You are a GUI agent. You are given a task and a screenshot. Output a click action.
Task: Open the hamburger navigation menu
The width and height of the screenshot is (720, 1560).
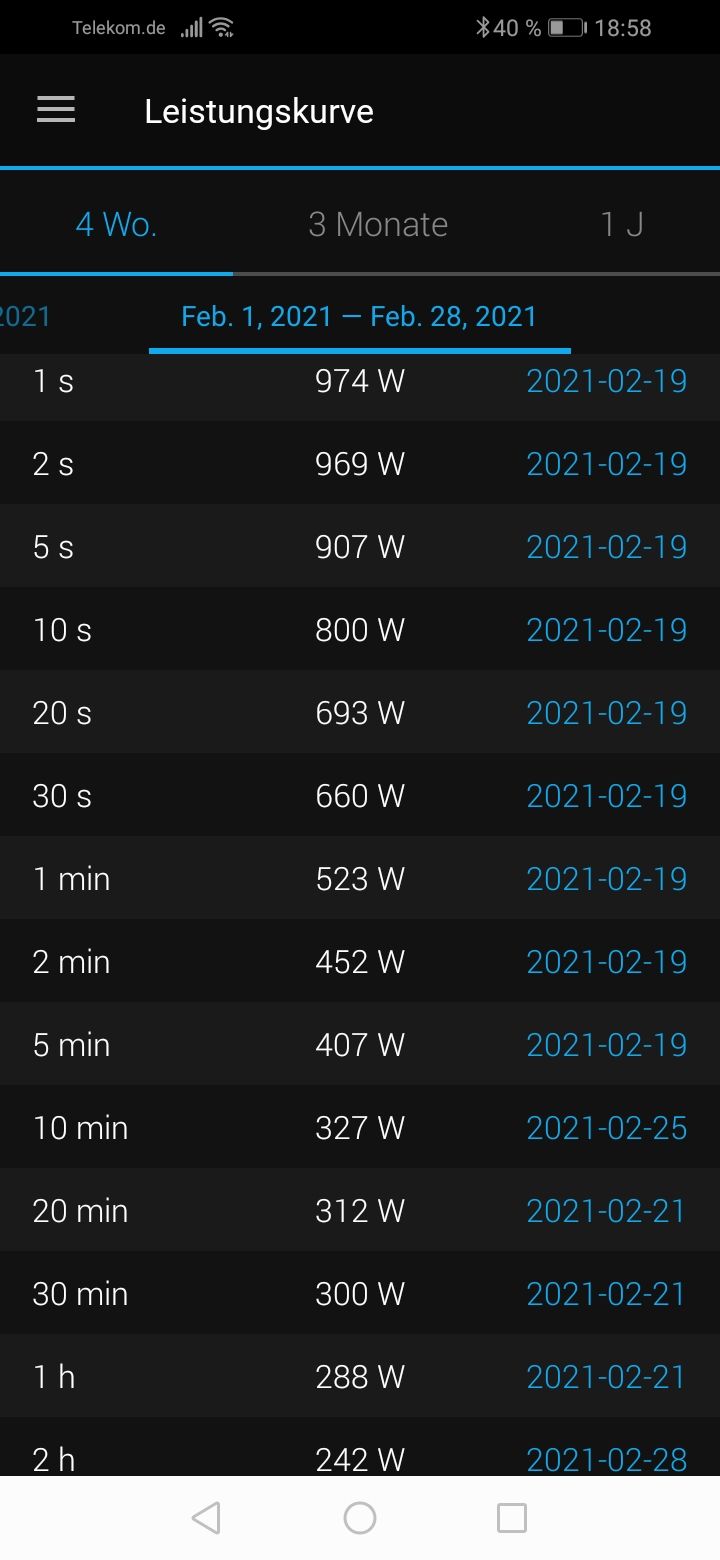[56, 110]
